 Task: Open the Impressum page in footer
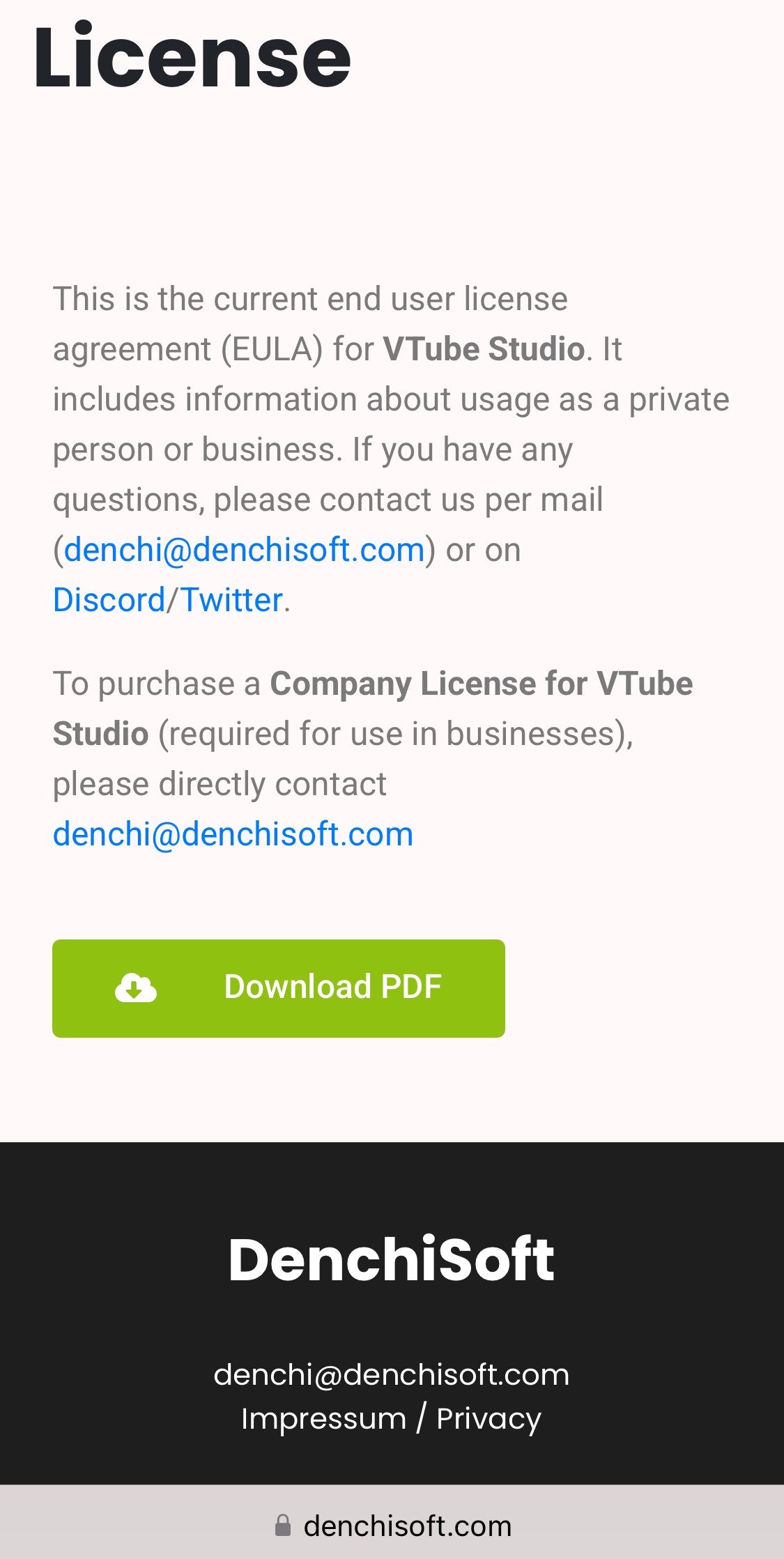(323, 1419)
